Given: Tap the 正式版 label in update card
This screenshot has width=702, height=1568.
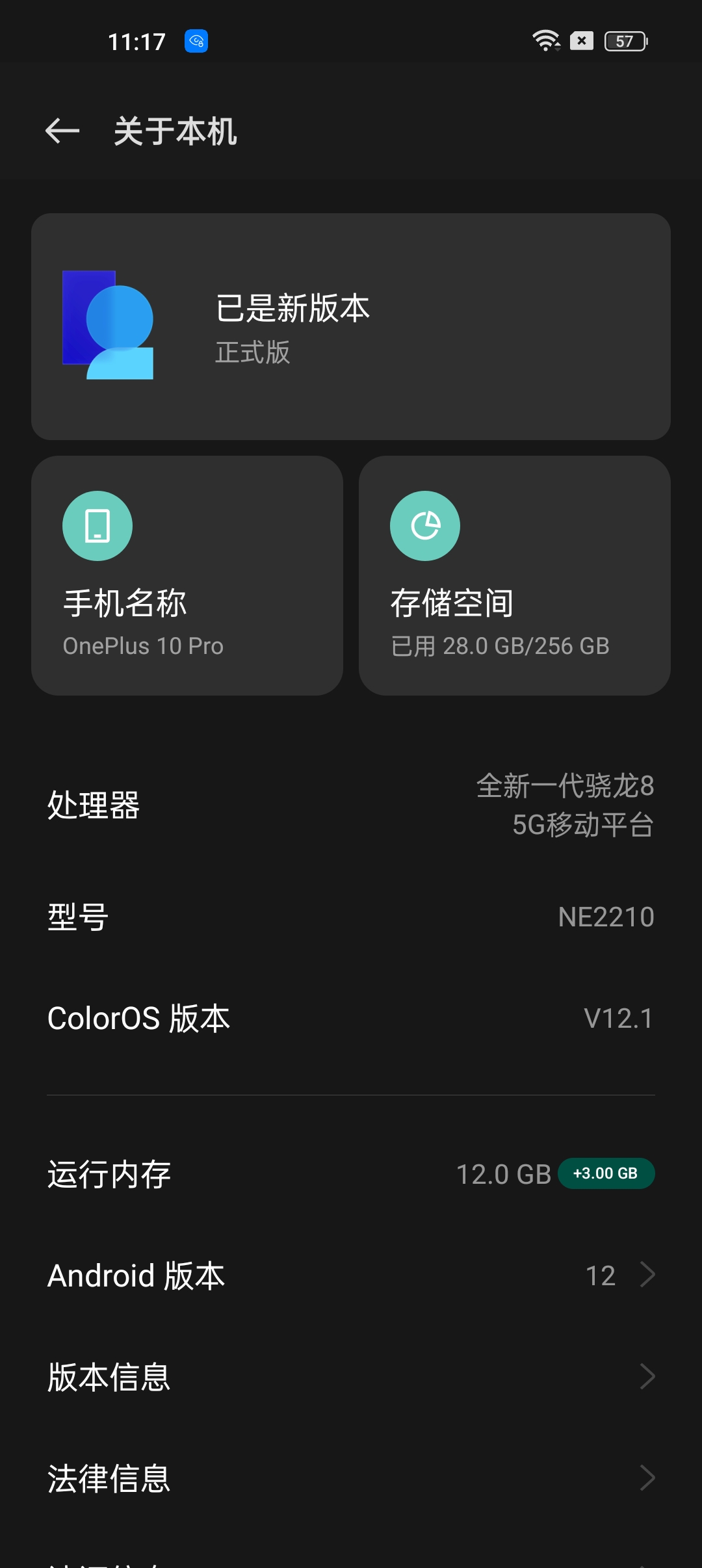Looking at the screenshot, I should 253,353.
